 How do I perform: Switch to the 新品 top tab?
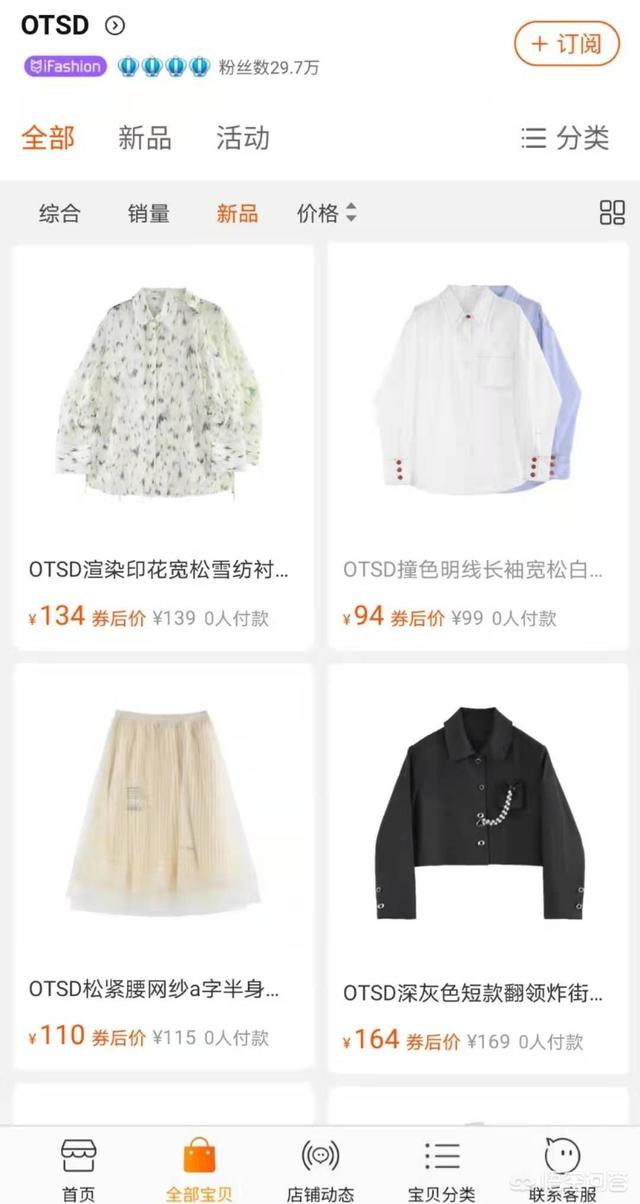point(145,138)
